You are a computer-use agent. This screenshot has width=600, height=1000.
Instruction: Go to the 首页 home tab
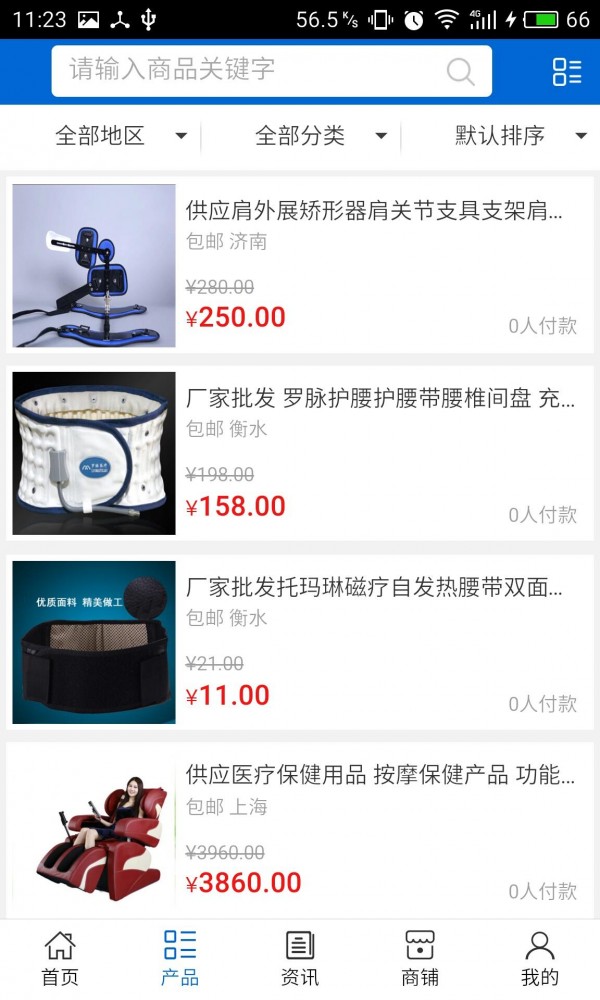coord(60,958)
